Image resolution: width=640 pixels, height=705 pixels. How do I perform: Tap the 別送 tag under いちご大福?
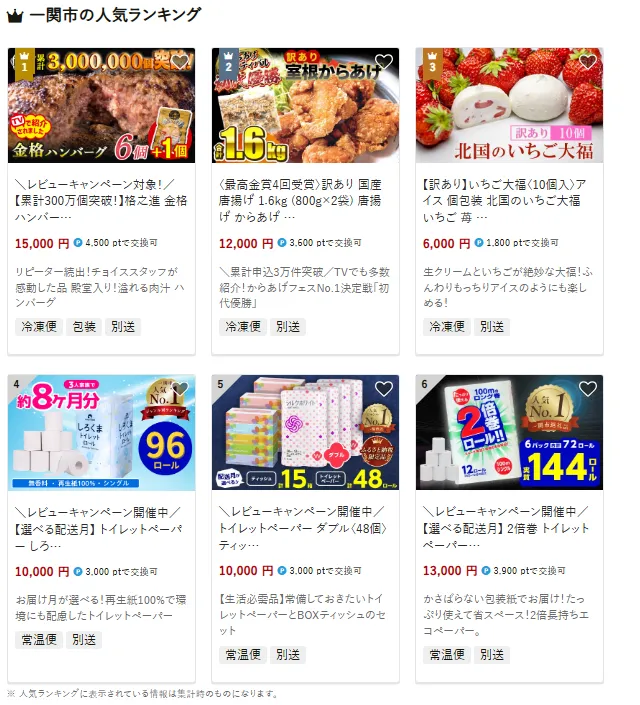(491, 327)
